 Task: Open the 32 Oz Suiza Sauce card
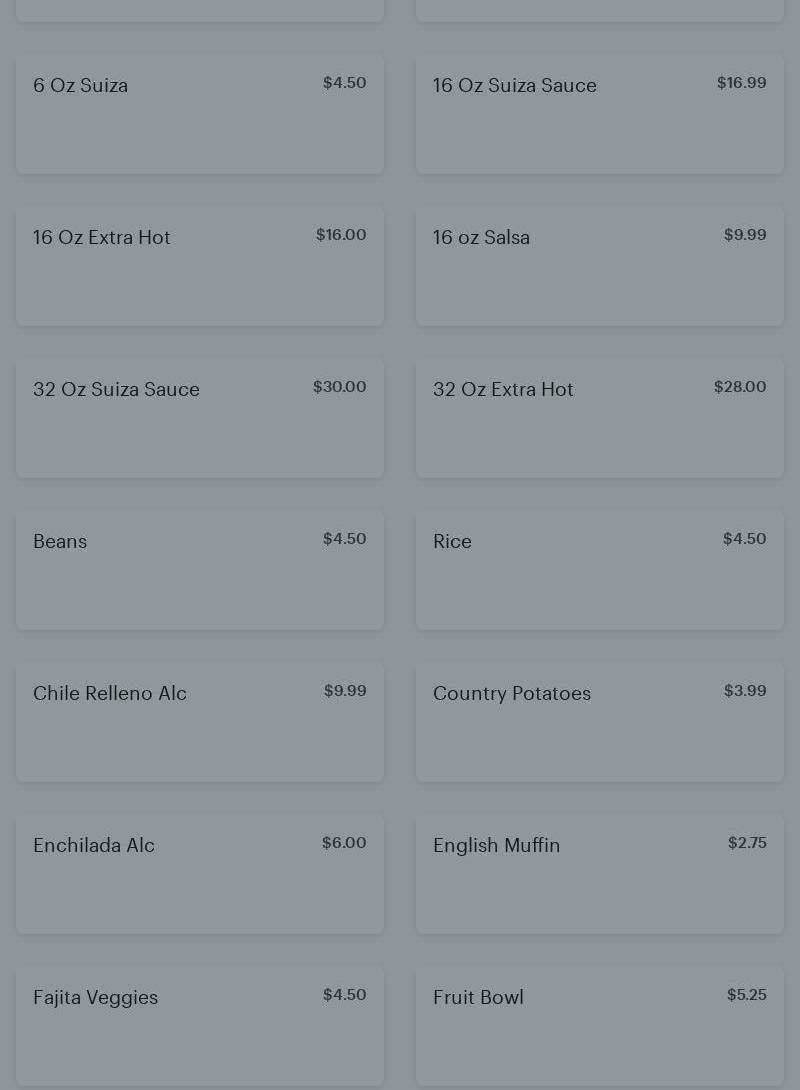pos(200,418)
